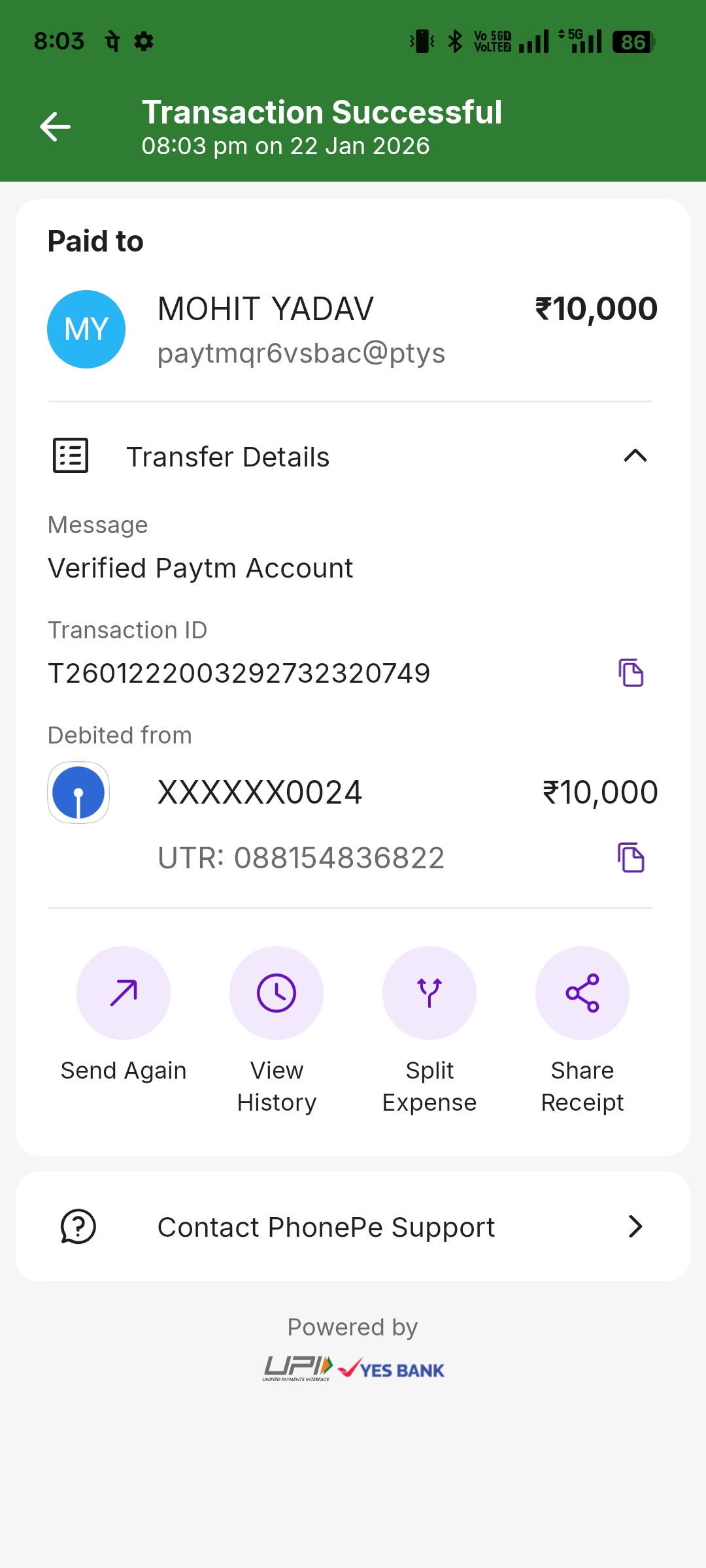Copy the UTR number
706x1568 pixels.
click(631, 858)
